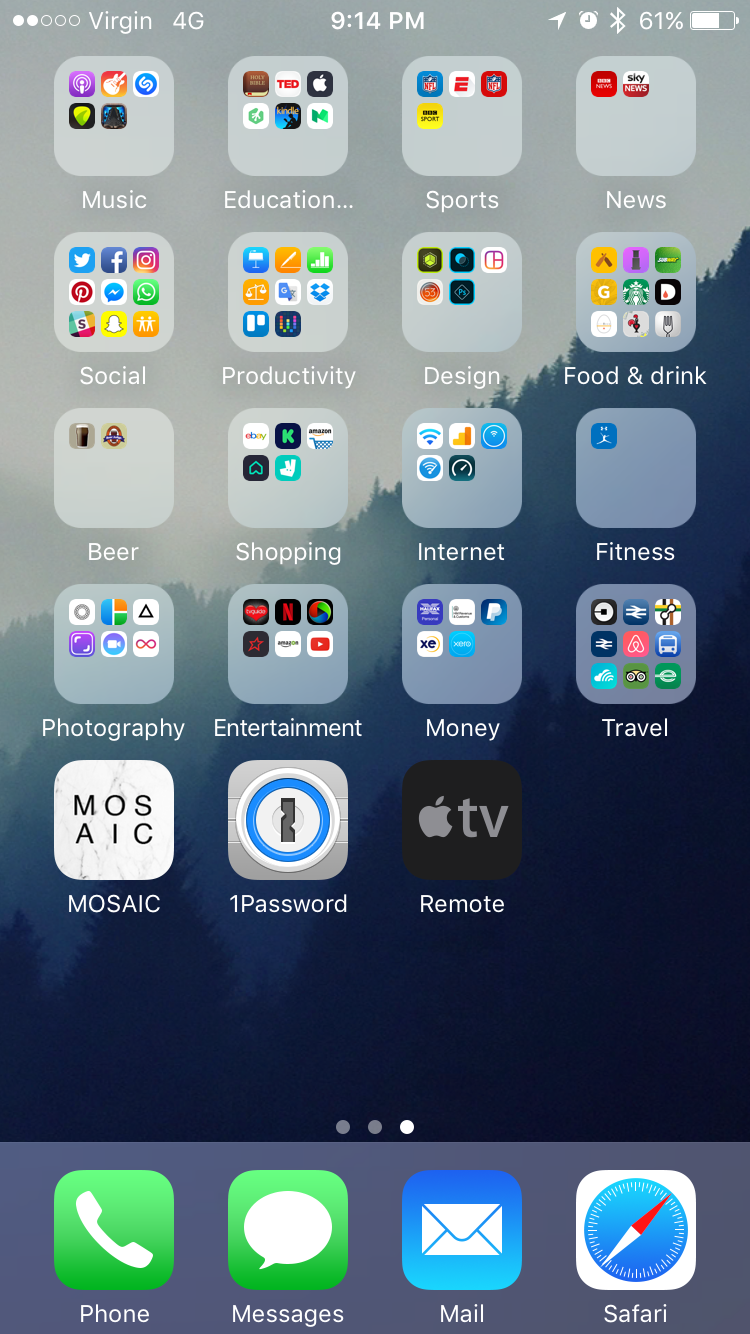Screen dimensions: 750x1334
Task: Open the Food & drink folder
Action: (x=636, y=292)
